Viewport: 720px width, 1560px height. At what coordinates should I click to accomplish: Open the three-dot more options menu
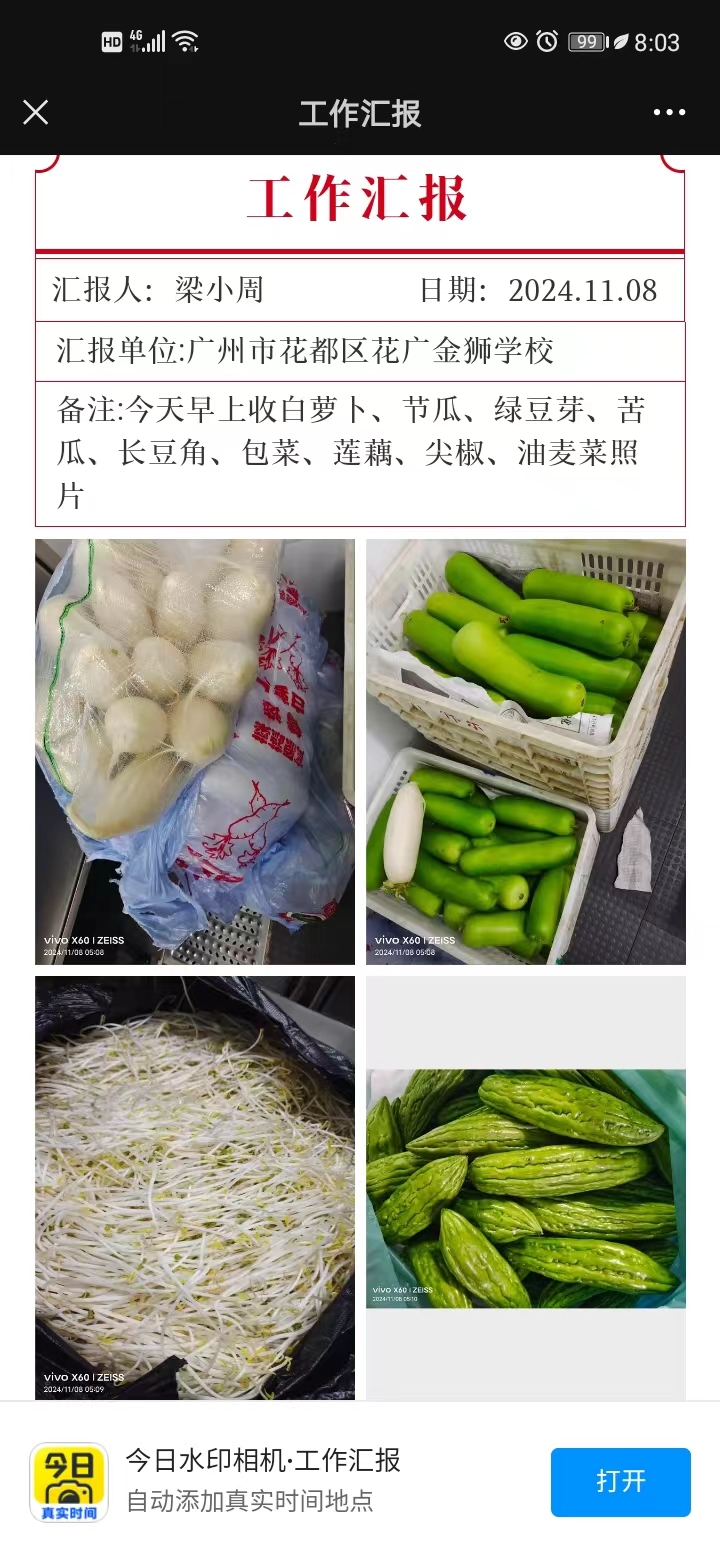669,112
